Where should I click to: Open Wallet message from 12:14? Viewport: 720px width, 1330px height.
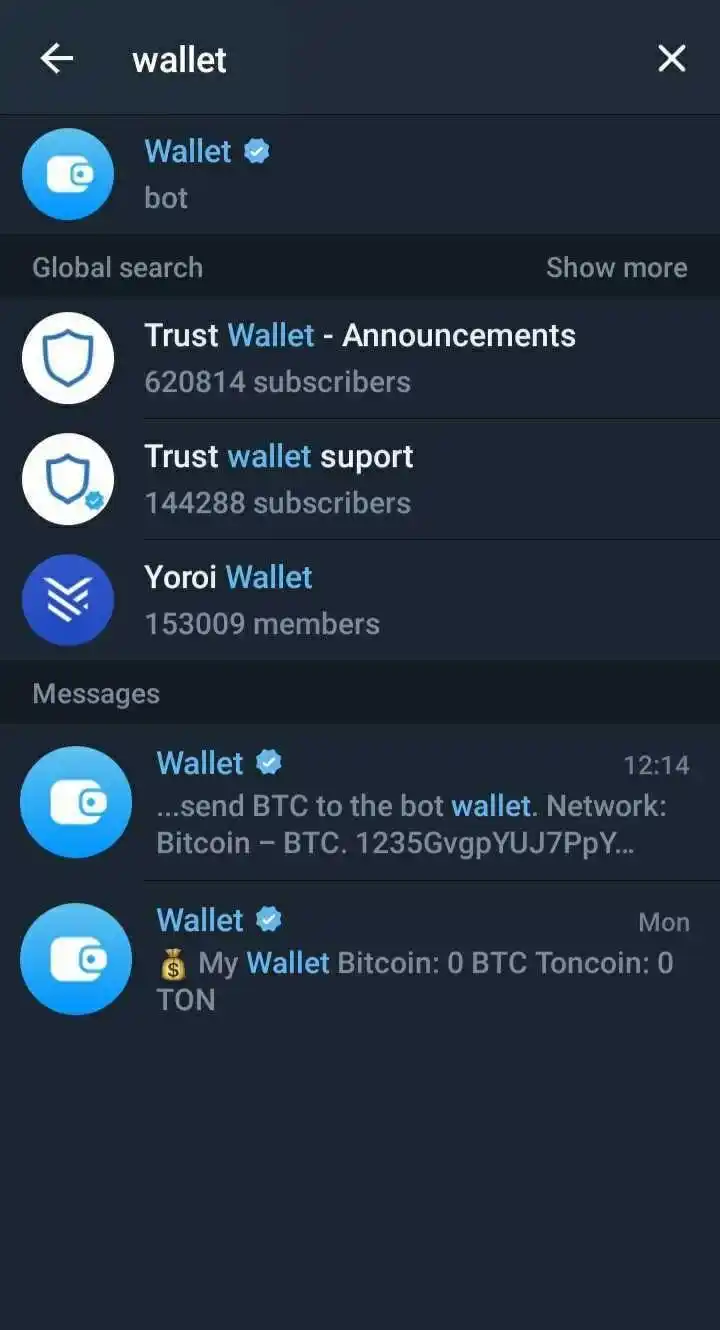point(360,802)
